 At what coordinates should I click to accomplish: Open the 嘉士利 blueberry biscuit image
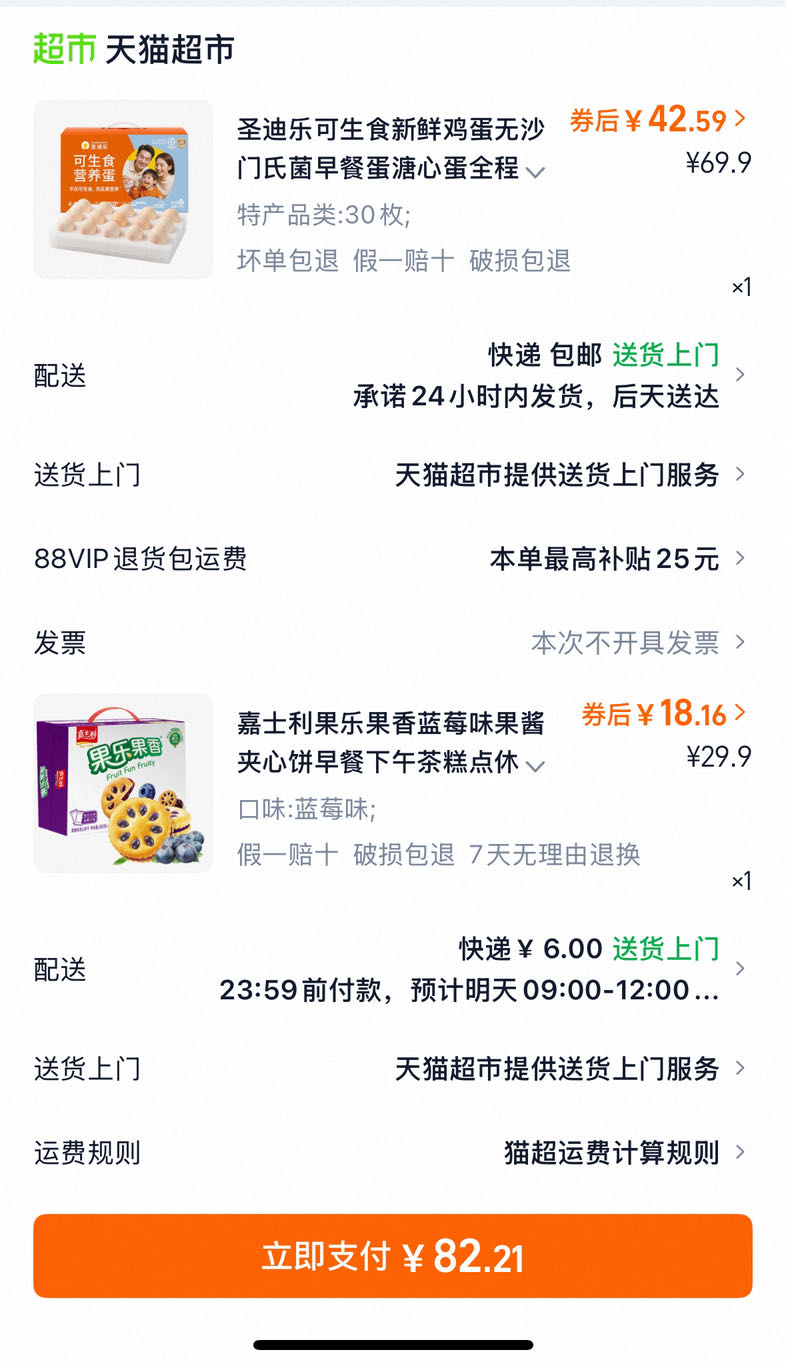[x=123, y=783]
